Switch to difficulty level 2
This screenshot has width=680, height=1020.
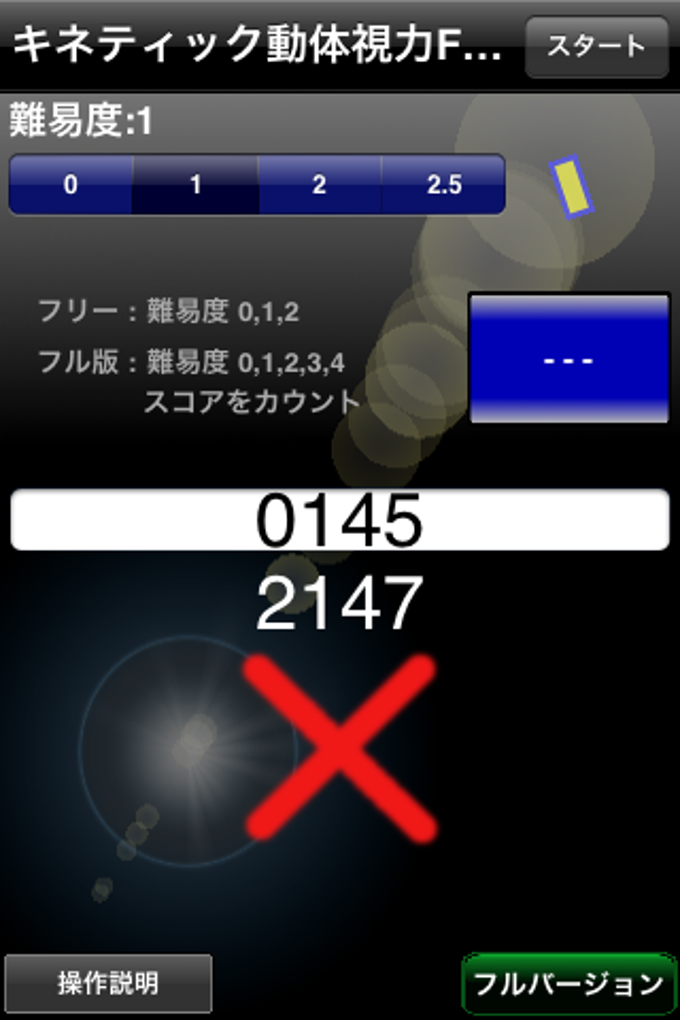point(319,185)
